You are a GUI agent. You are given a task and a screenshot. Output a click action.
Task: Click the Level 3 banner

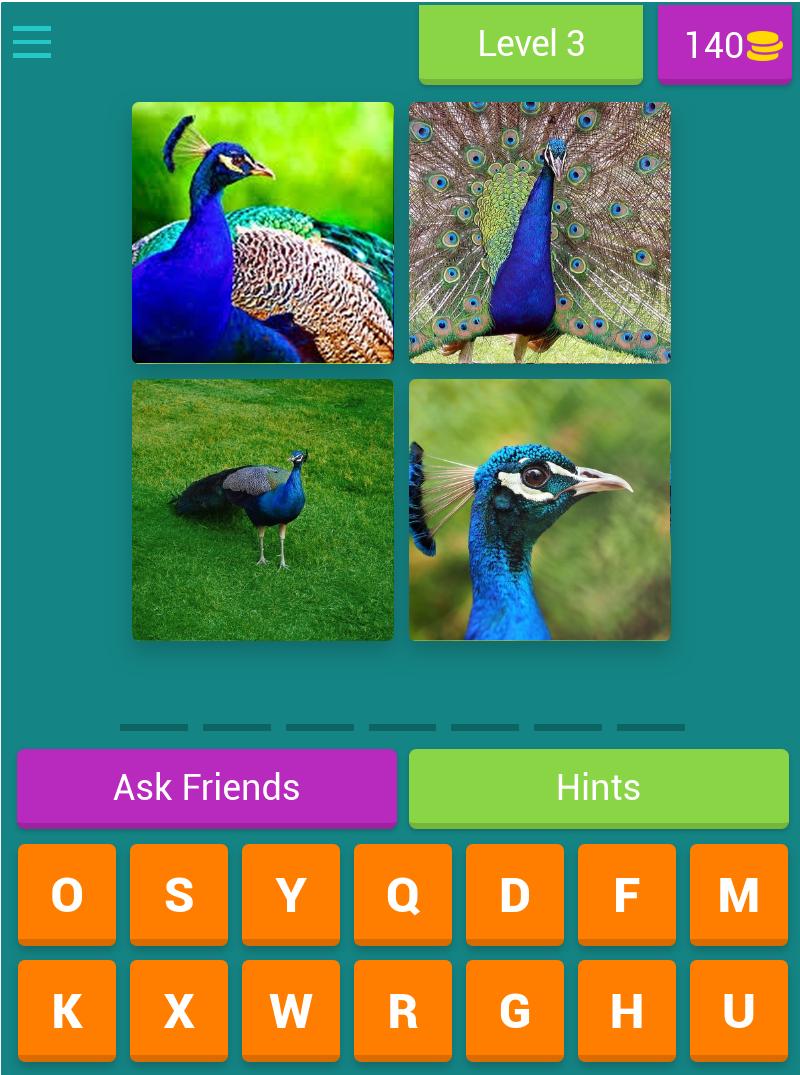tap(531, 43)
